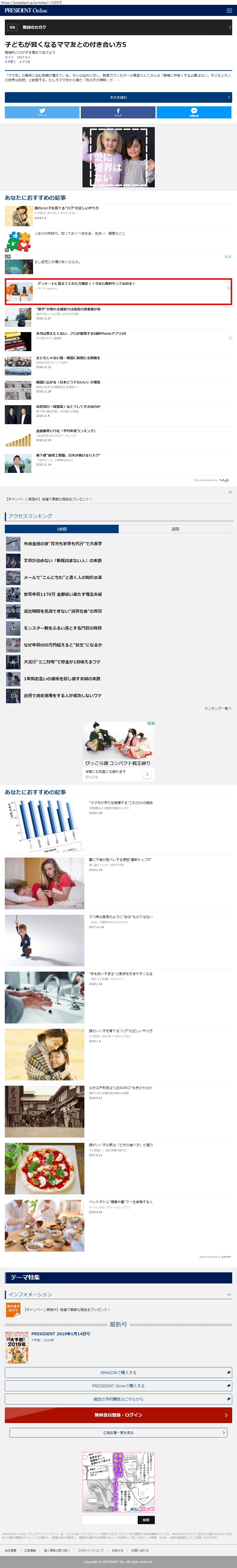Switch the access ranking to 週間
237x1568 pixels.
pos(176,529)
